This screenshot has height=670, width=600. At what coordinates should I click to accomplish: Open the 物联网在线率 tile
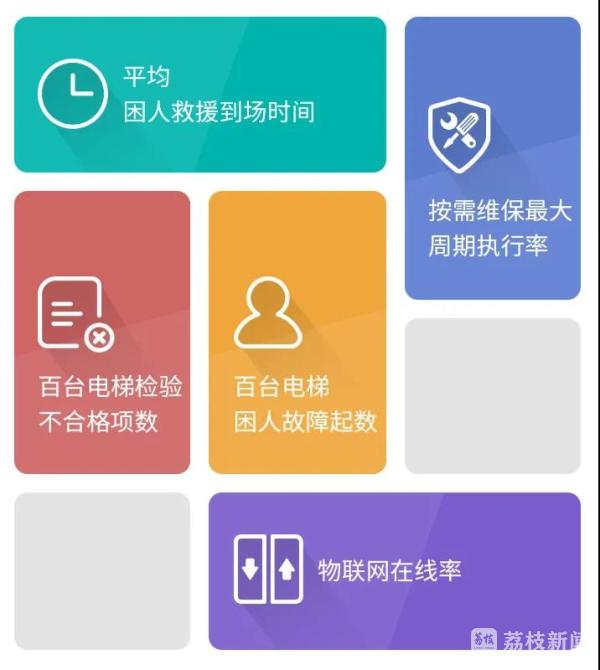click(394, 571)
